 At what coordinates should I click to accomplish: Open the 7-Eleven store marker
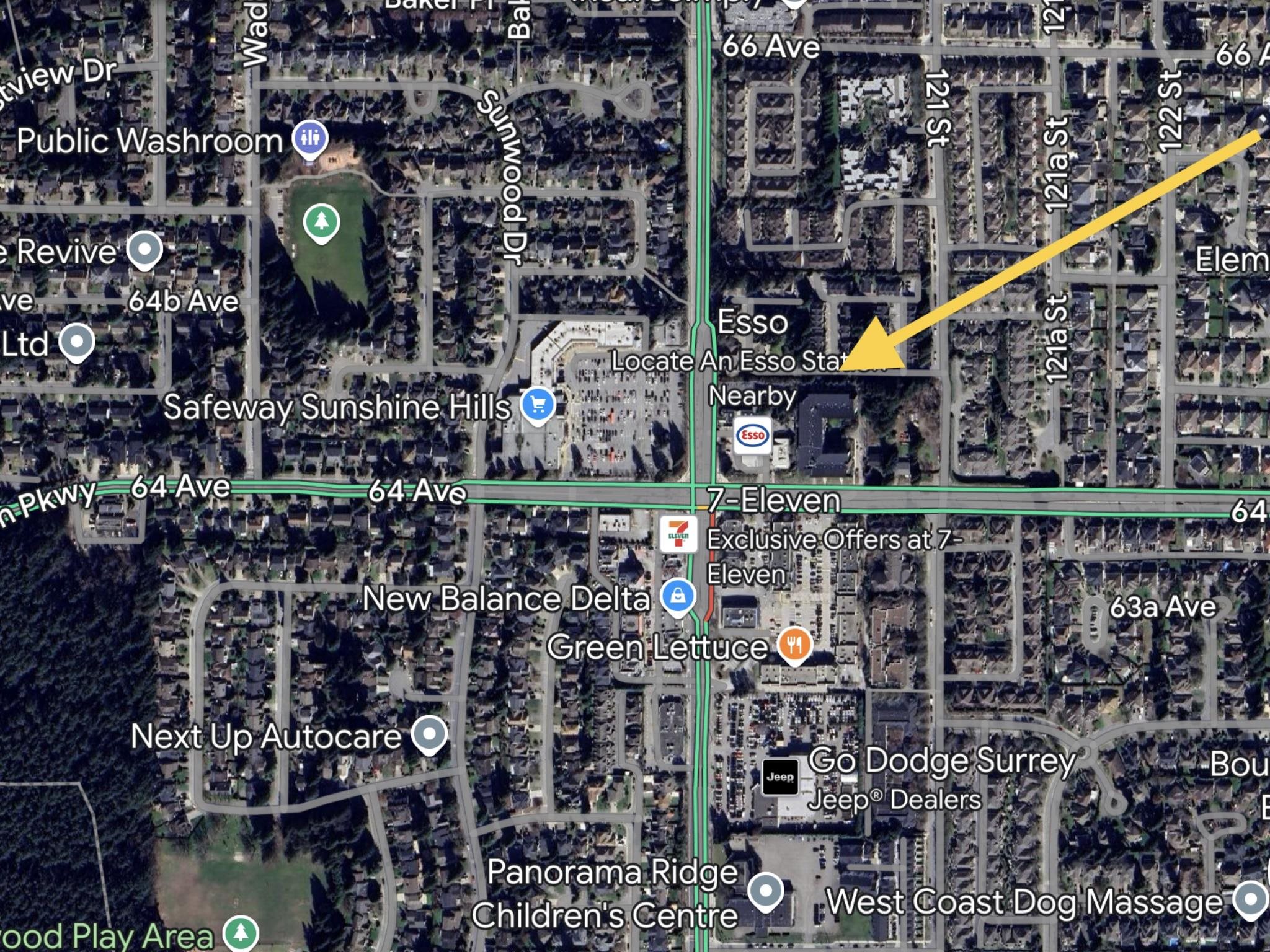(x=678, y=533)
